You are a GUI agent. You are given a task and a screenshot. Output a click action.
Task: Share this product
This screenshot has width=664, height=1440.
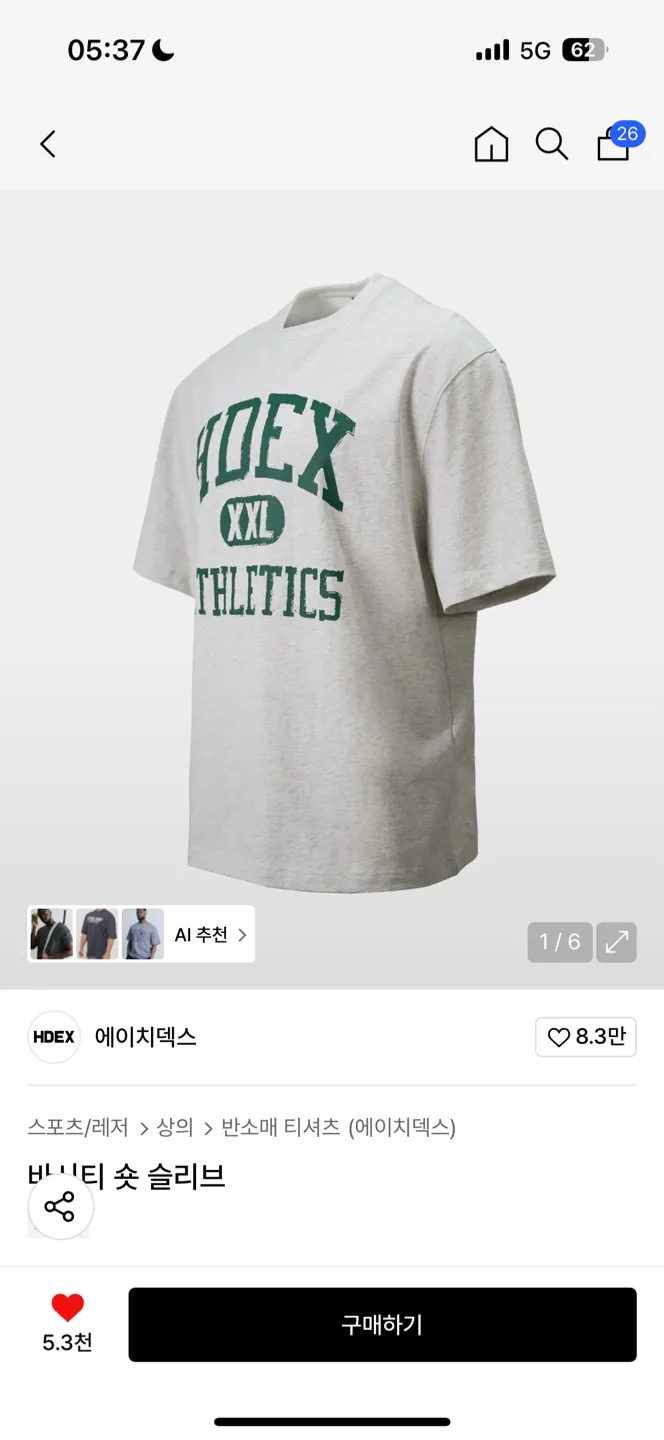click(x=60, y=1207)
